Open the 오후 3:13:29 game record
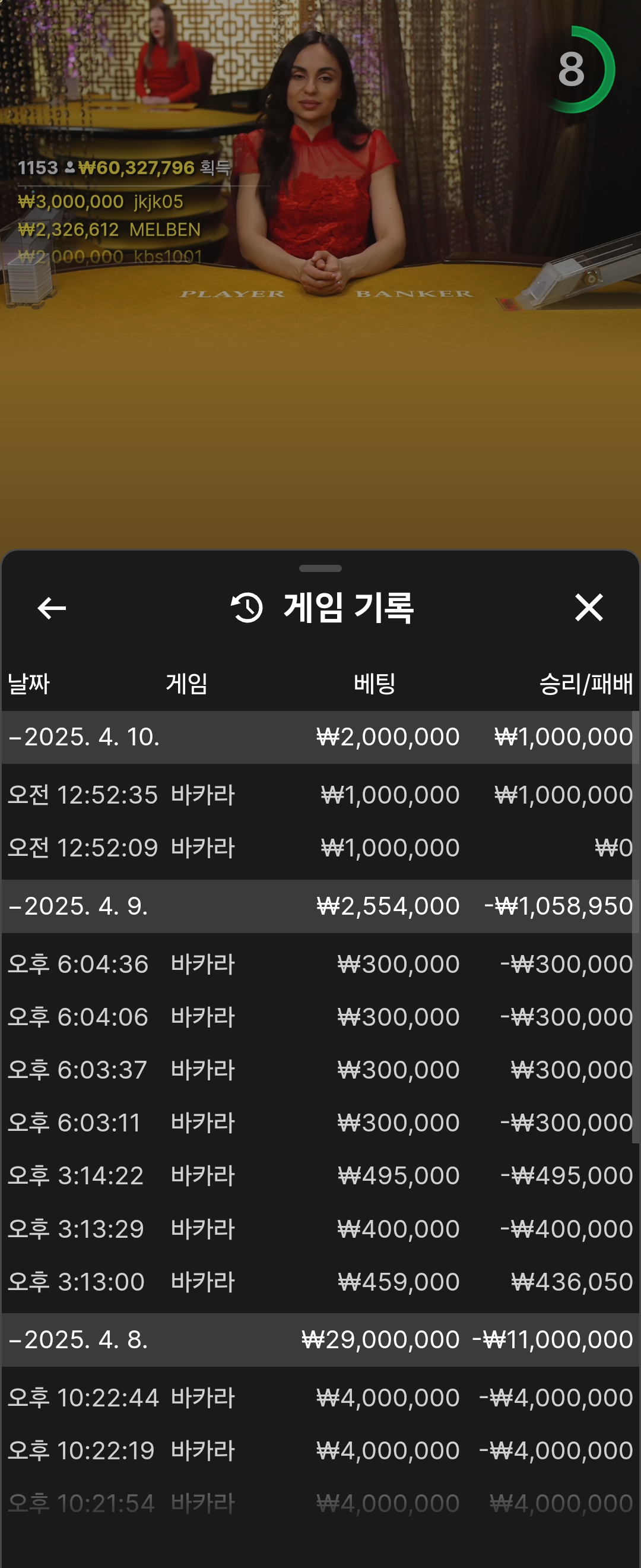 pyautogui.click(x=320, y=1229)
